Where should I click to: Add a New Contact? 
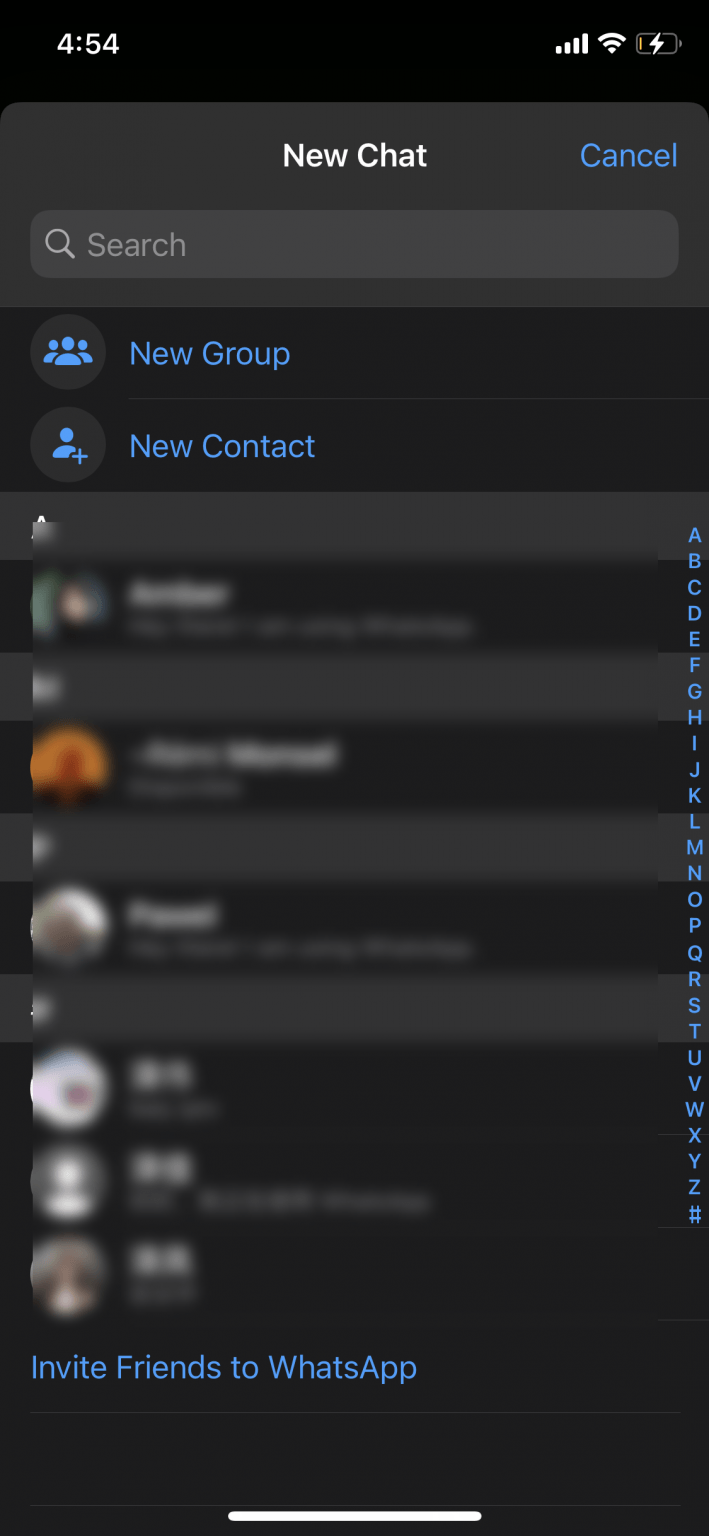click(222, 446)
